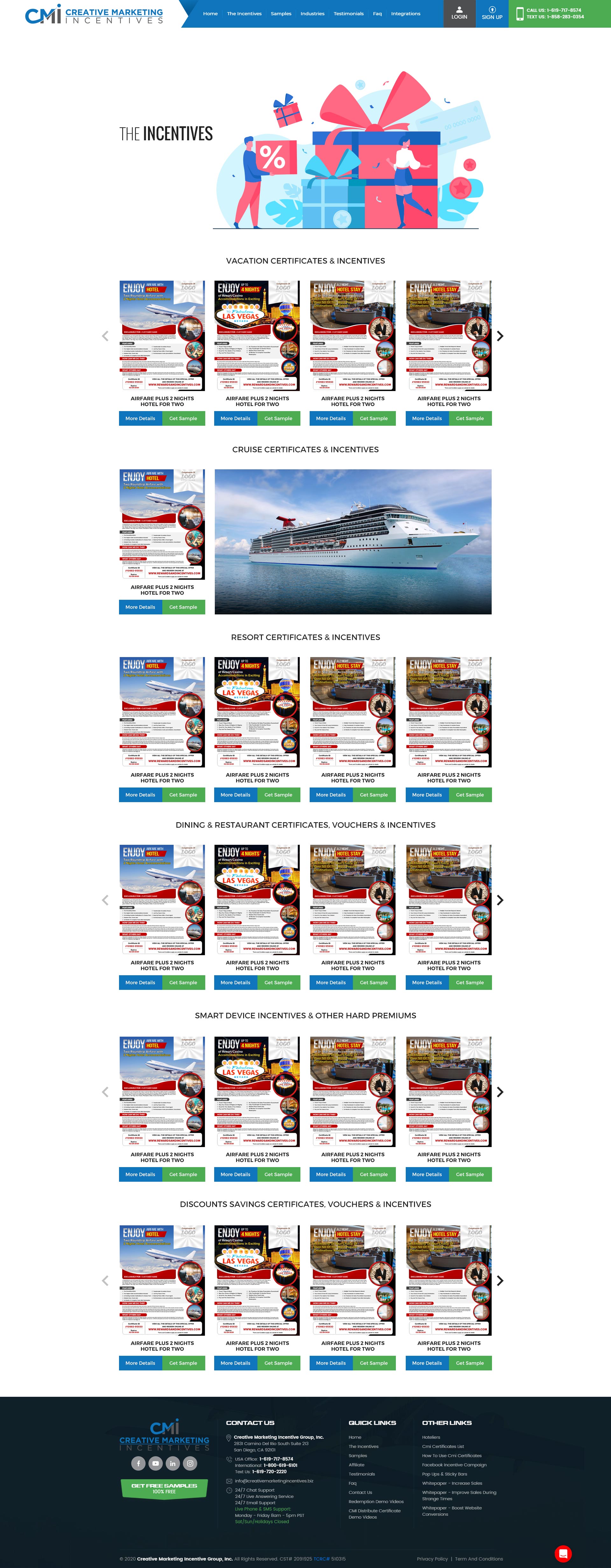Tap Get Free Samples button in footer
The height and width of the screenshot is (1568, 611).
pyautogui.click(x=164, y=1488)
